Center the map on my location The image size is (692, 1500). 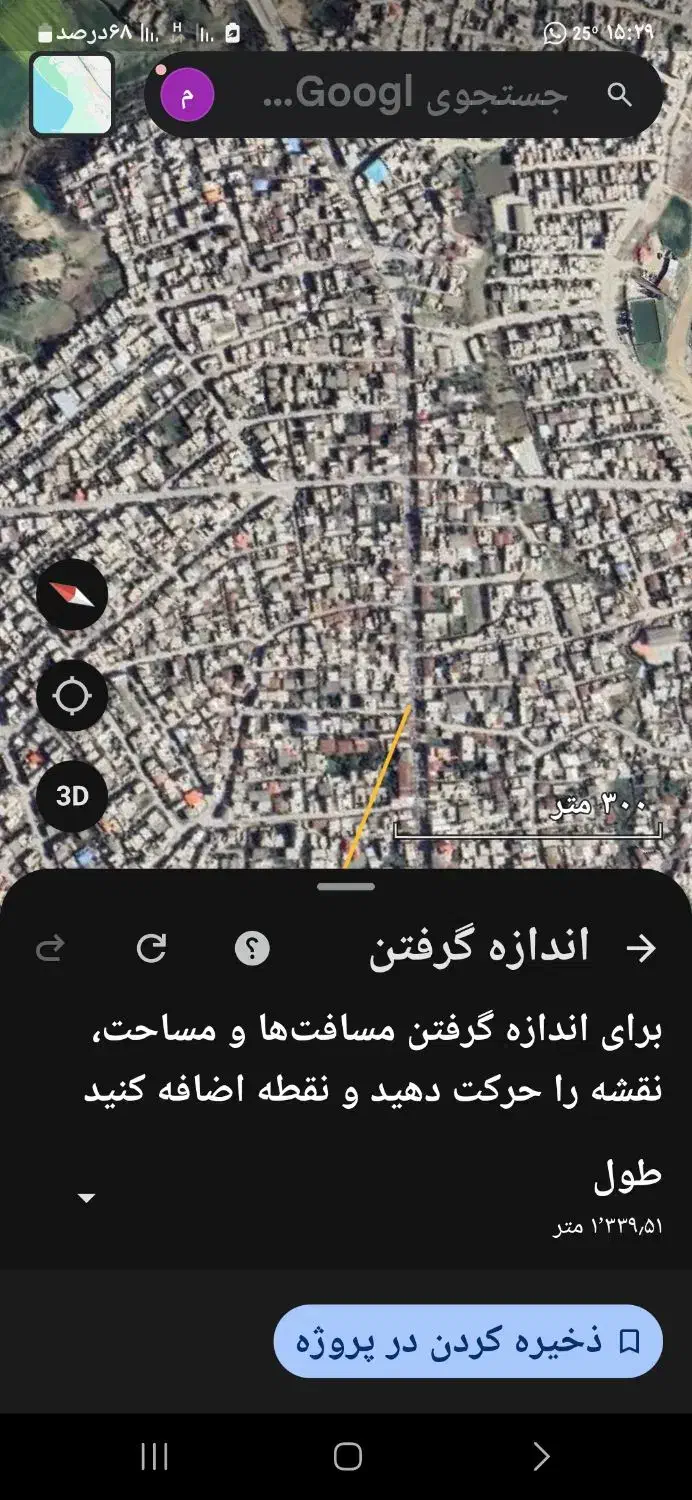[x=72, y=695]
